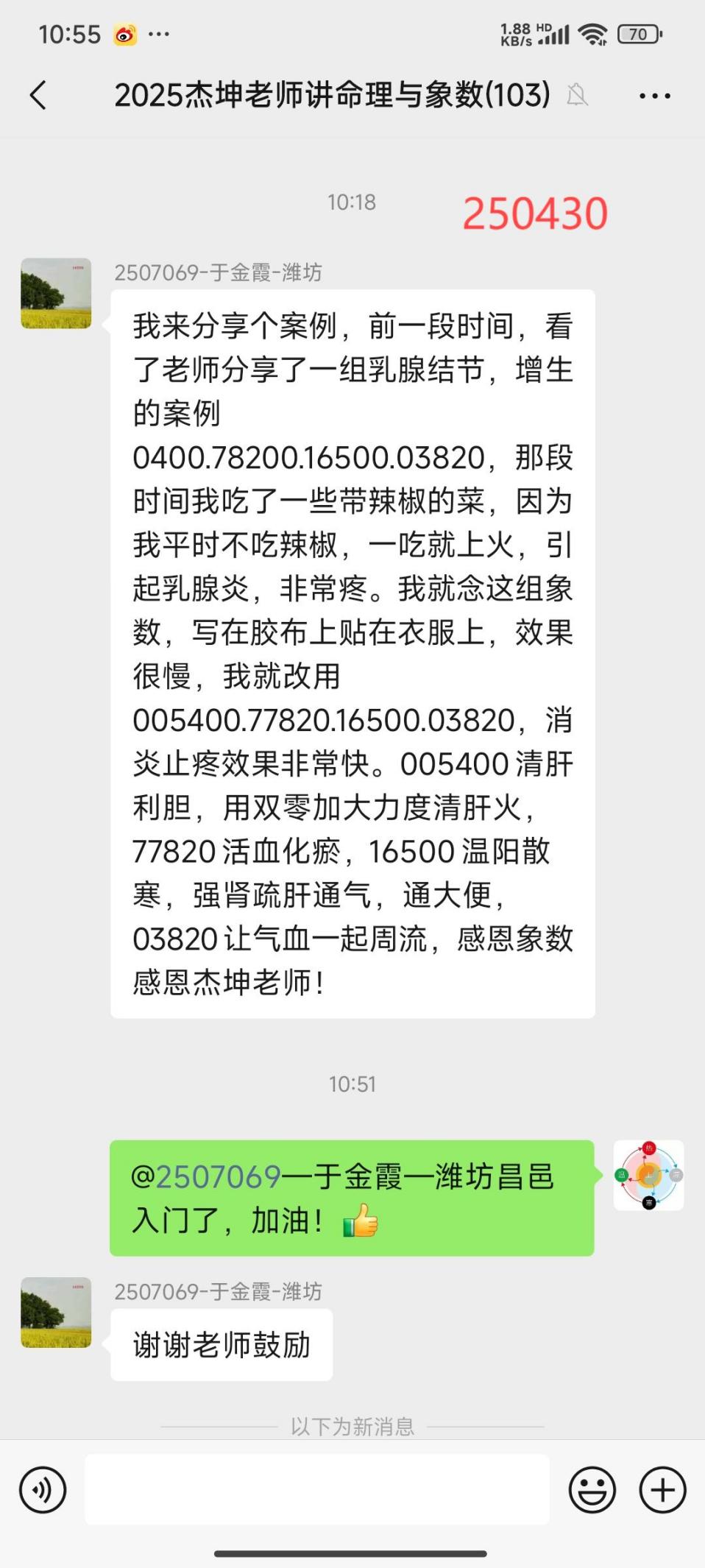Focus the message text field
The height and width of the screenshot is (1568, 705).
point(316,1490)
